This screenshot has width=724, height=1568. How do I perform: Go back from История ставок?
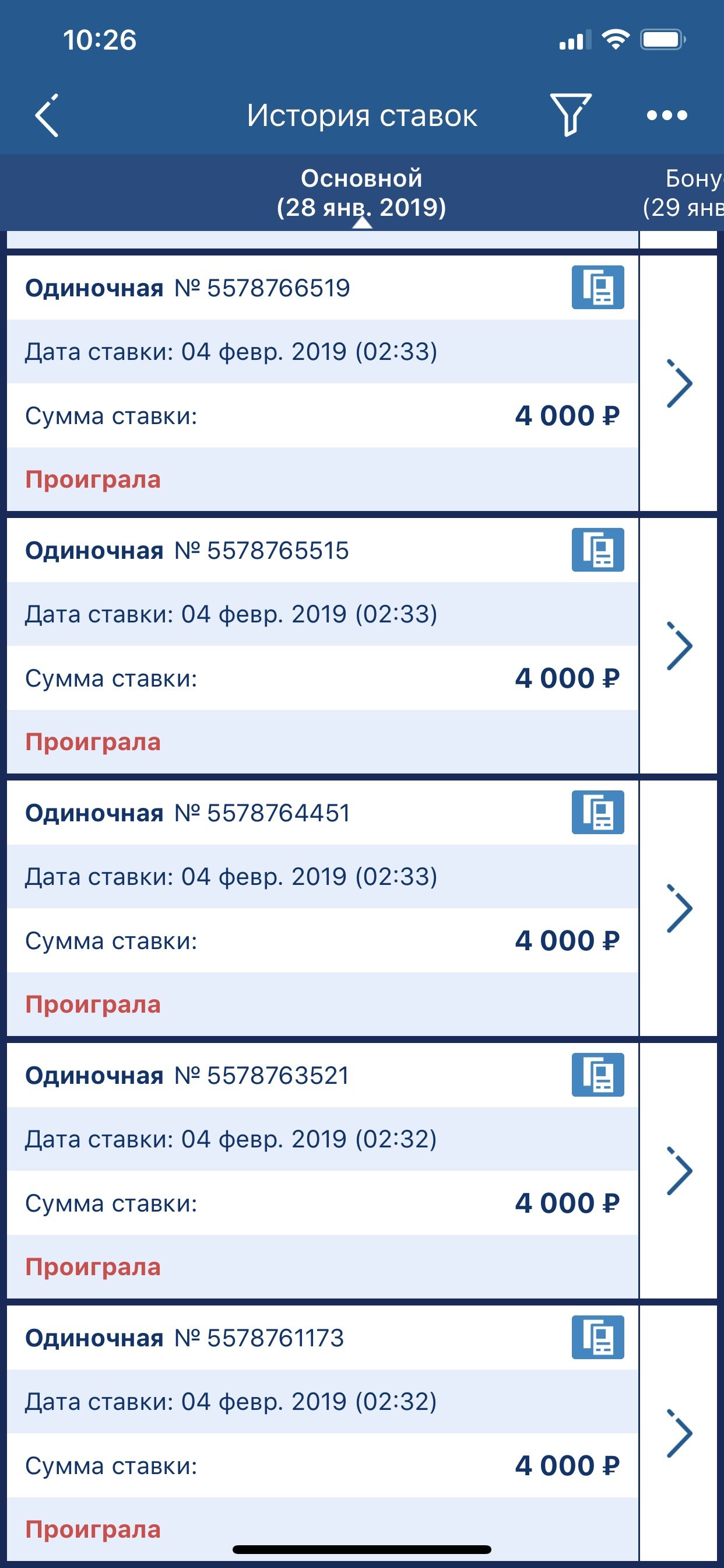(x=47, y=115)
